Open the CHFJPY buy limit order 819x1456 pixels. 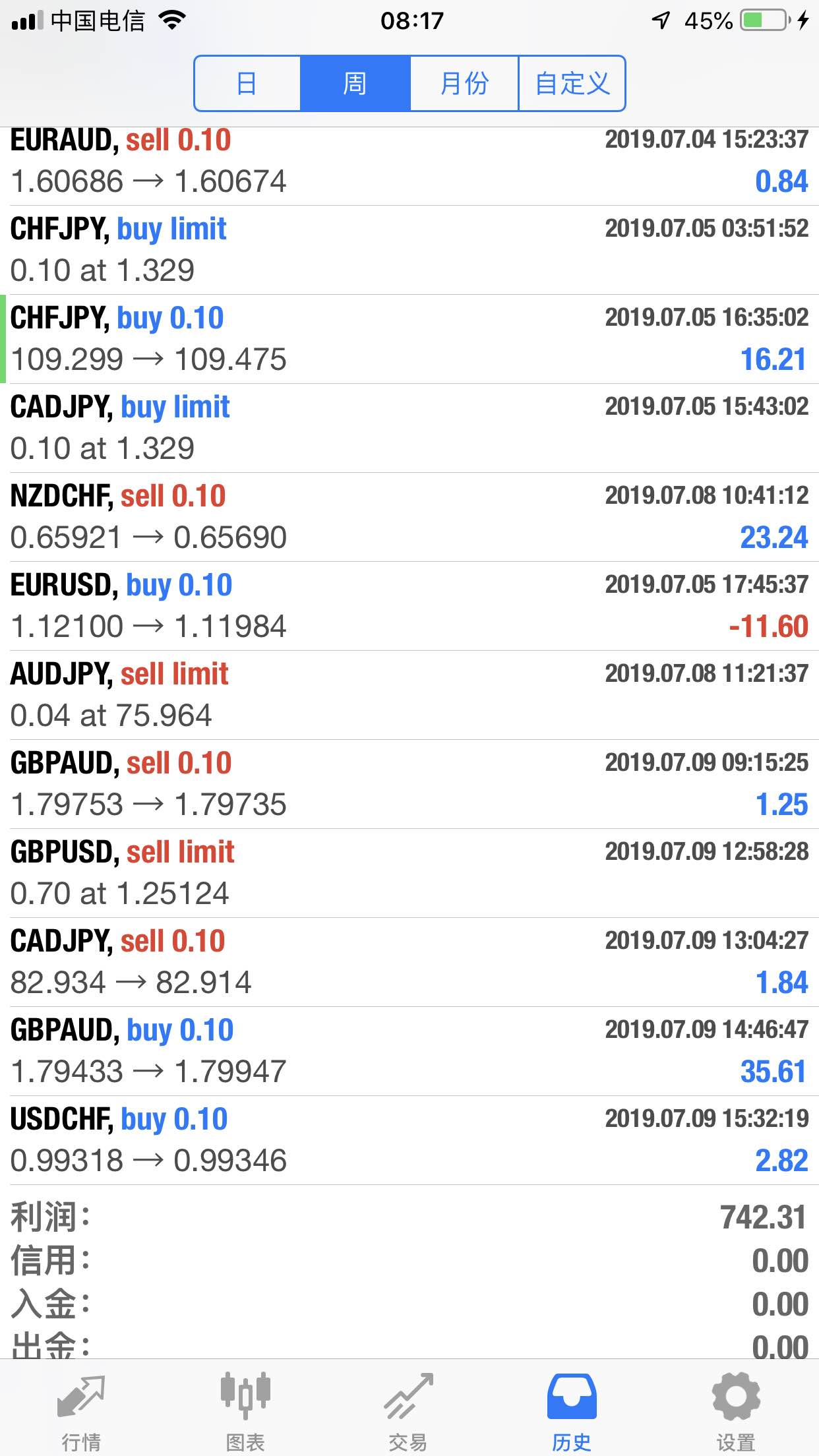(409, 250)
